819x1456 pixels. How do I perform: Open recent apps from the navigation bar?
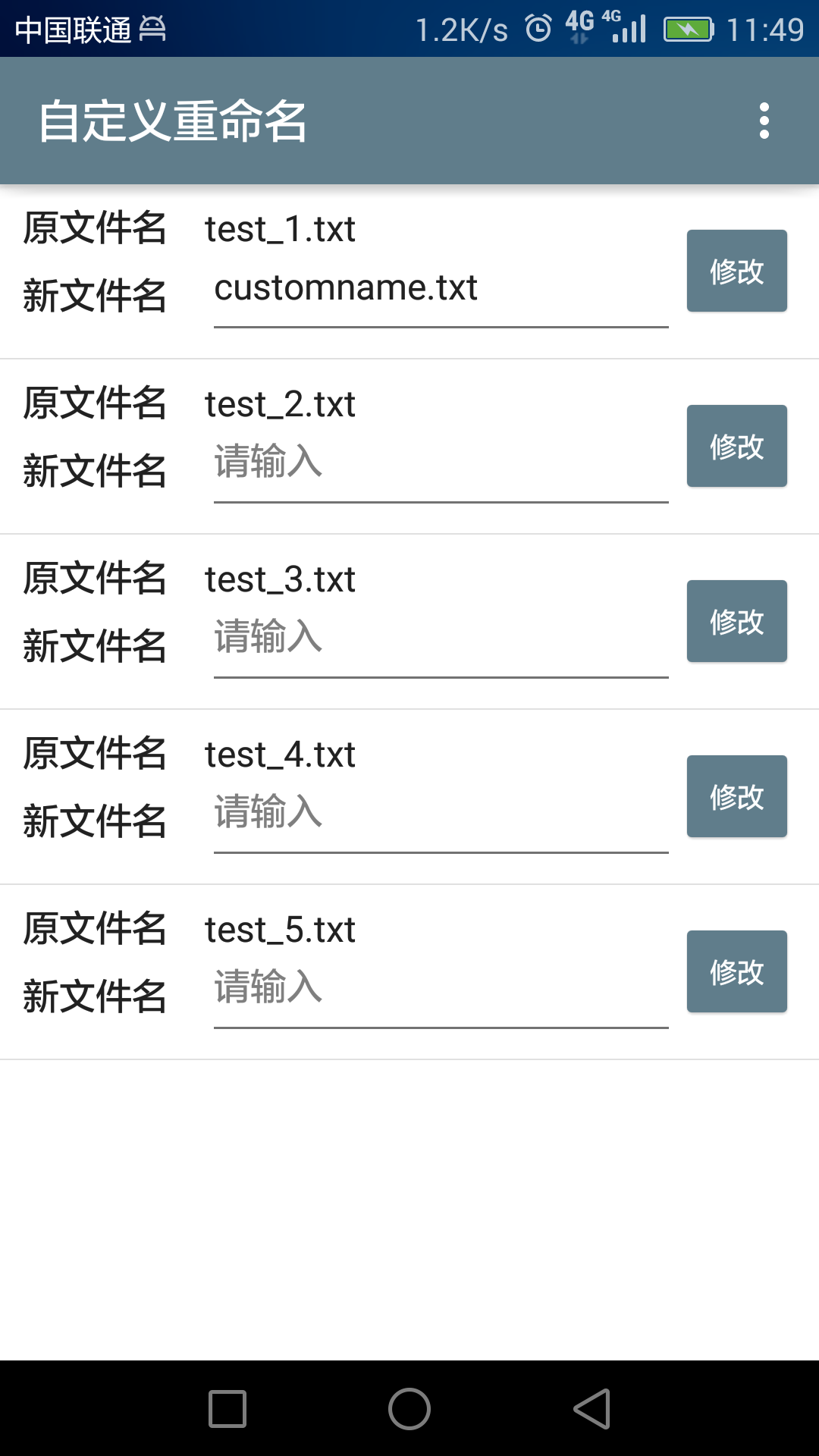227,1409
